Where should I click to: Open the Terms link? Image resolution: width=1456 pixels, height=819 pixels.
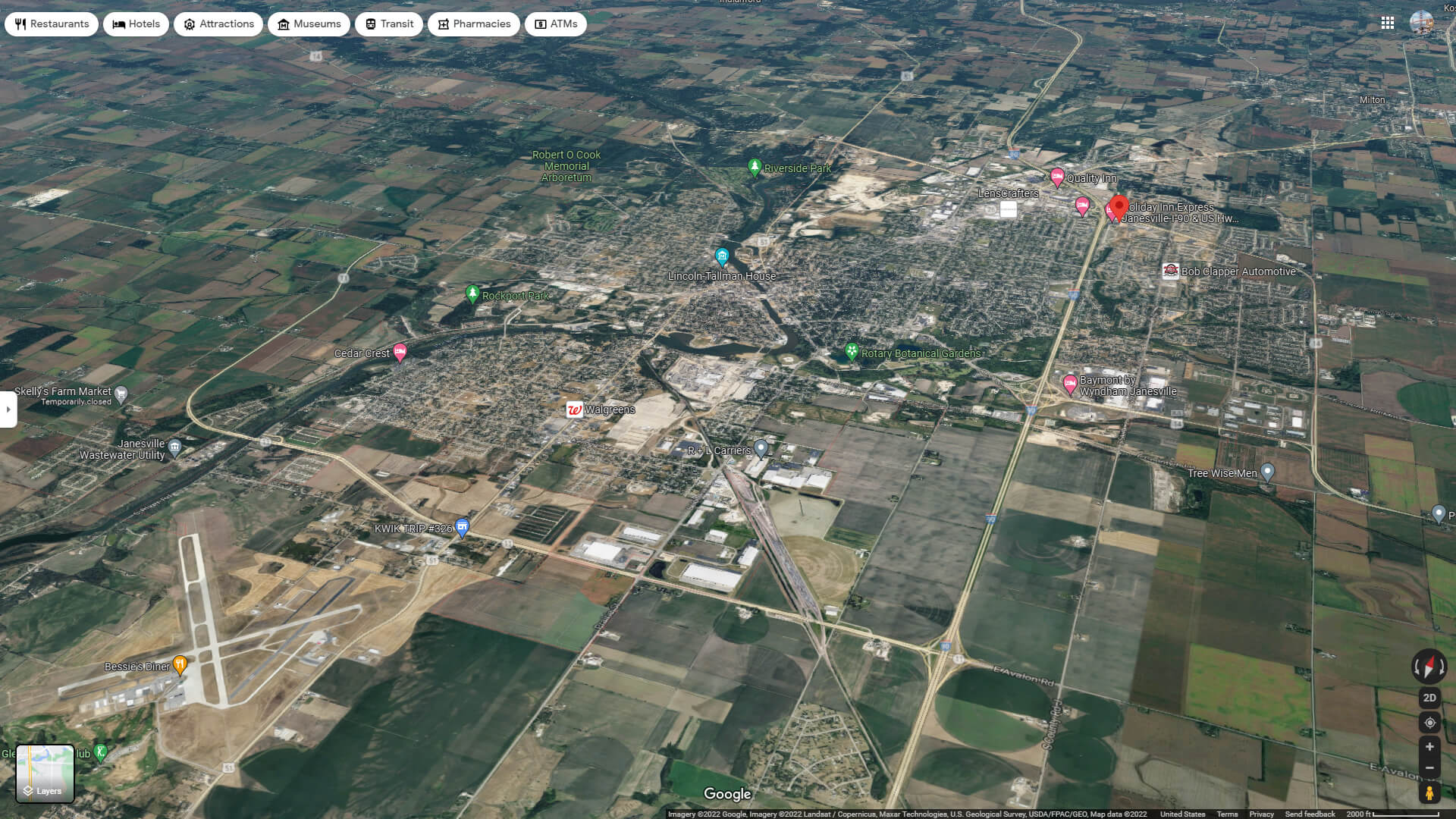click(x=1227, y=814)
